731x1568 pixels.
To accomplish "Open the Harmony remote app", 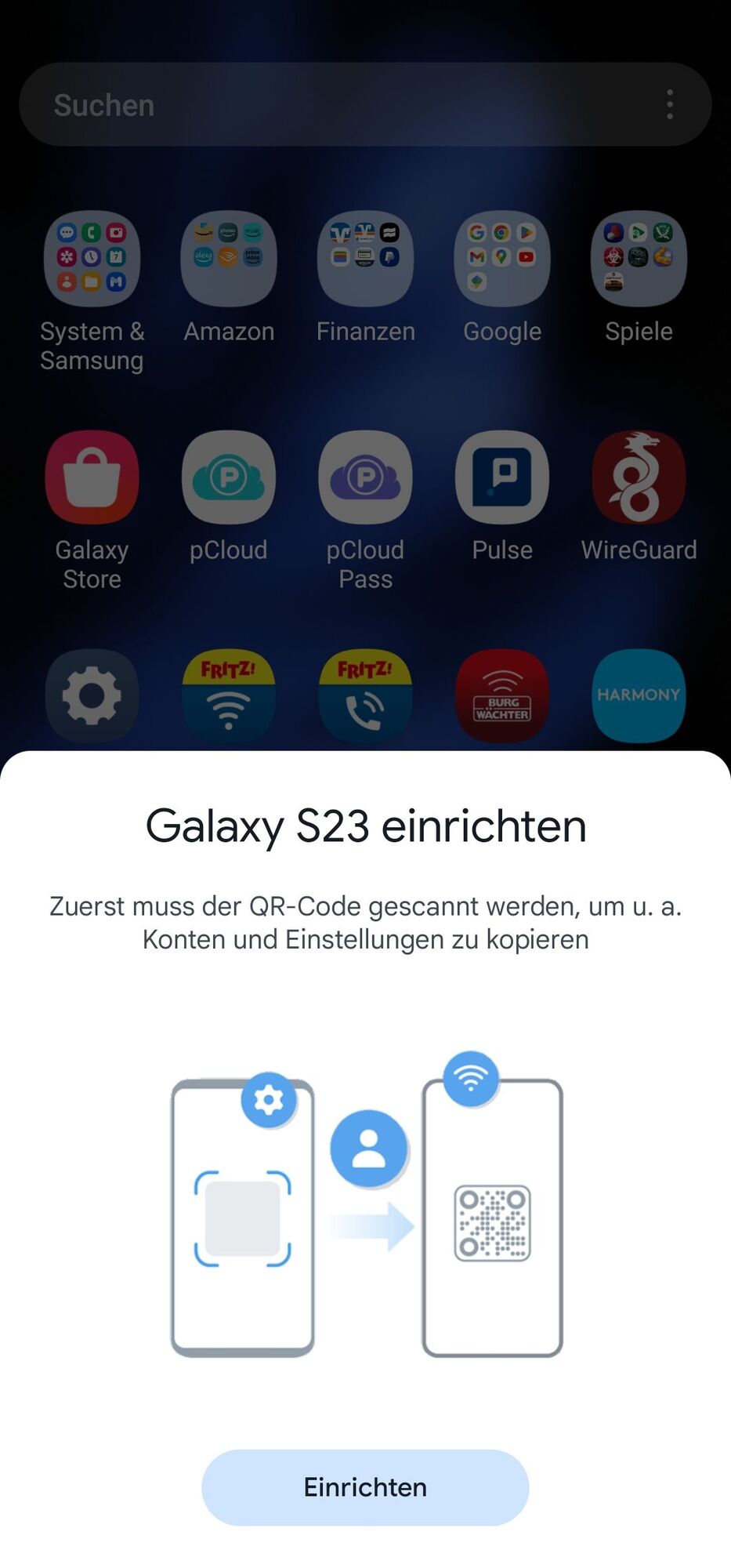I will click(639, 696).
